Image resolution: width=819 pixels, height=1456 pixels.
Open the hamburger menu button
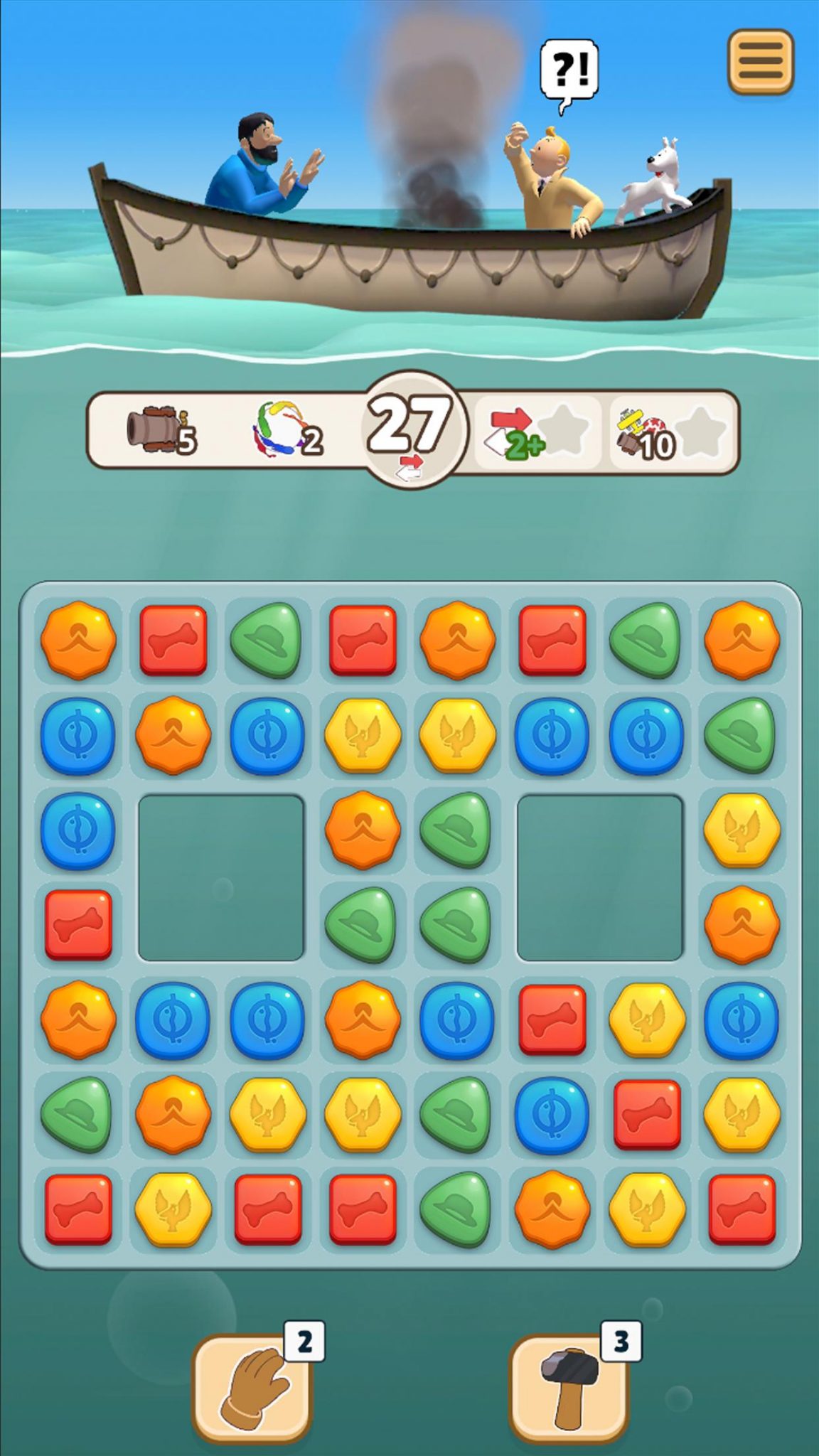point(760,61)
